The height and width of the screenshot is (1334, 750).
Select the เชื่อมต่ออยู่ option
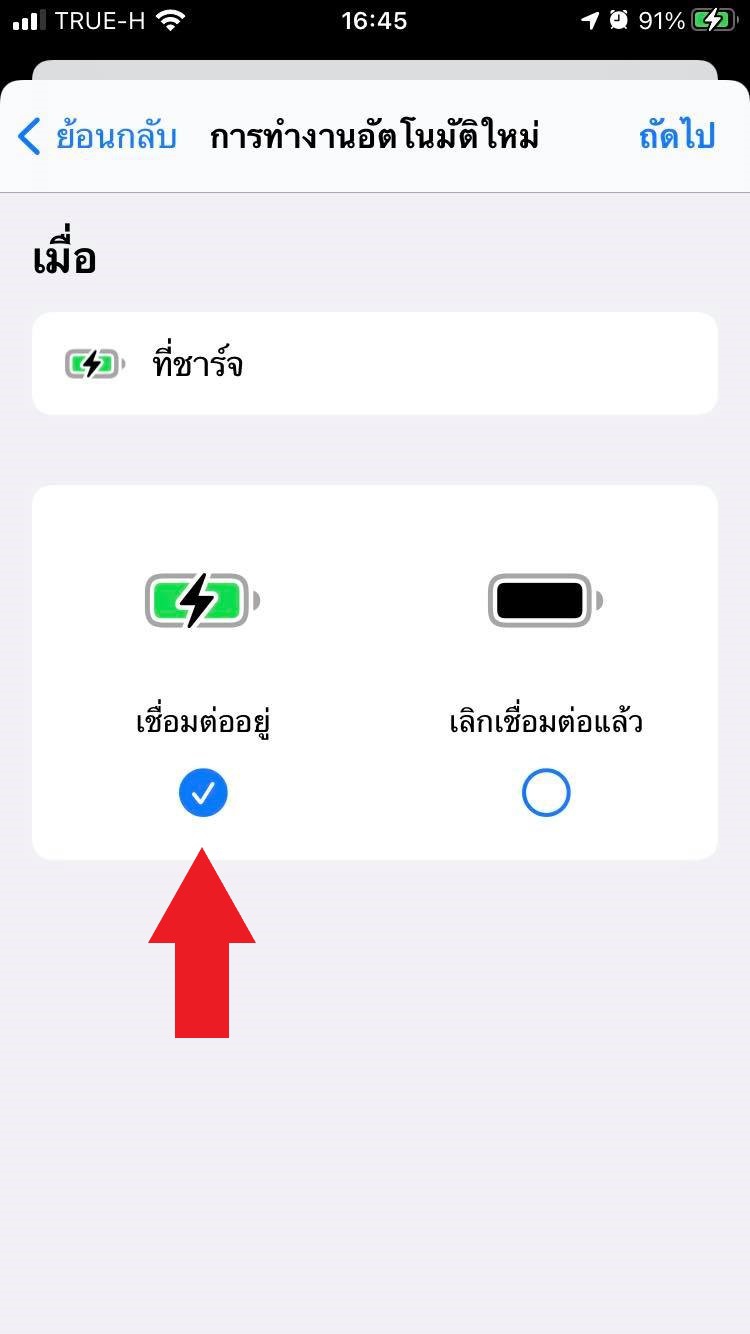203,793
